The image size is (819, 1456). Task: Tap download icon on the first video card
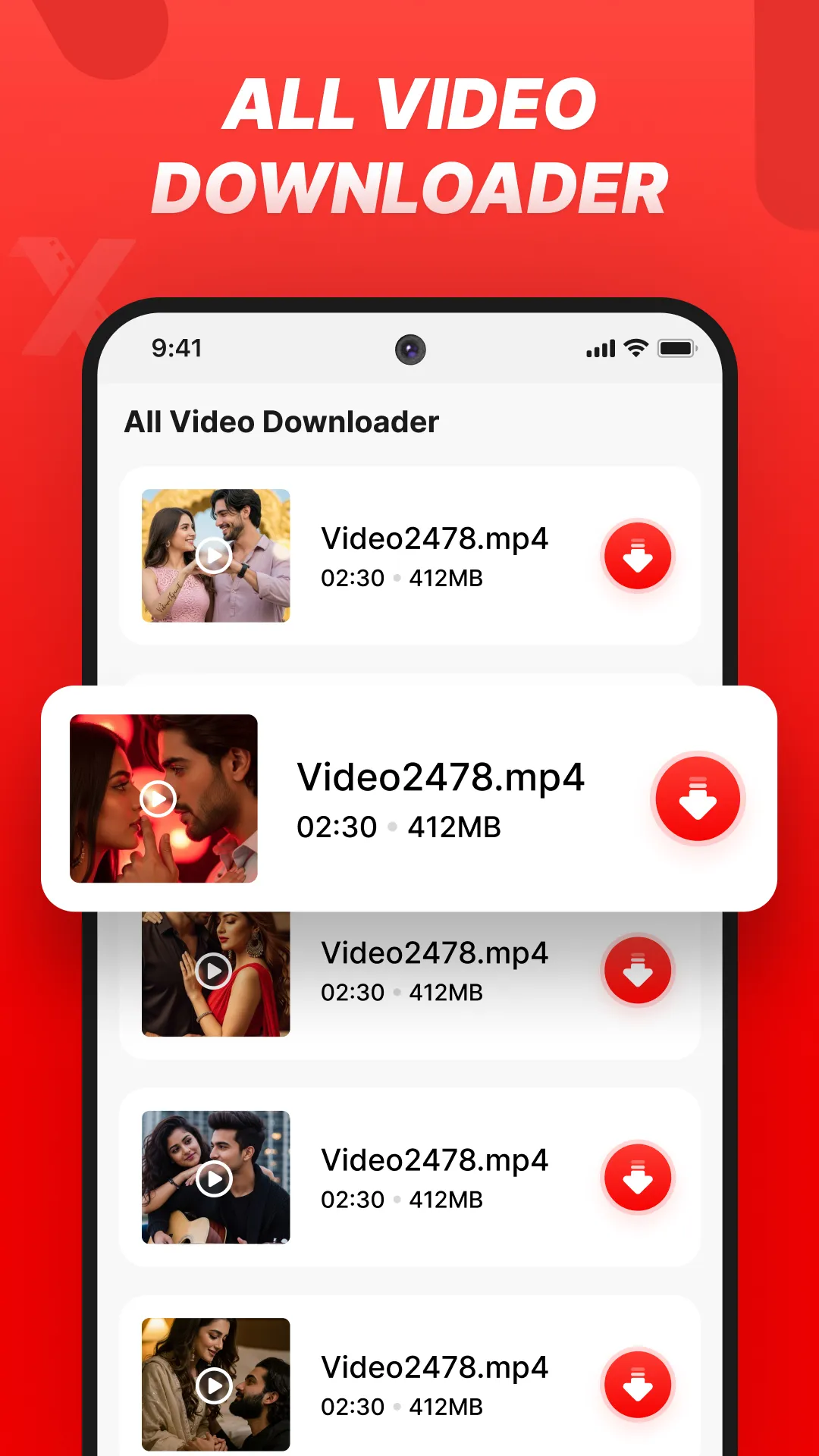638,556
